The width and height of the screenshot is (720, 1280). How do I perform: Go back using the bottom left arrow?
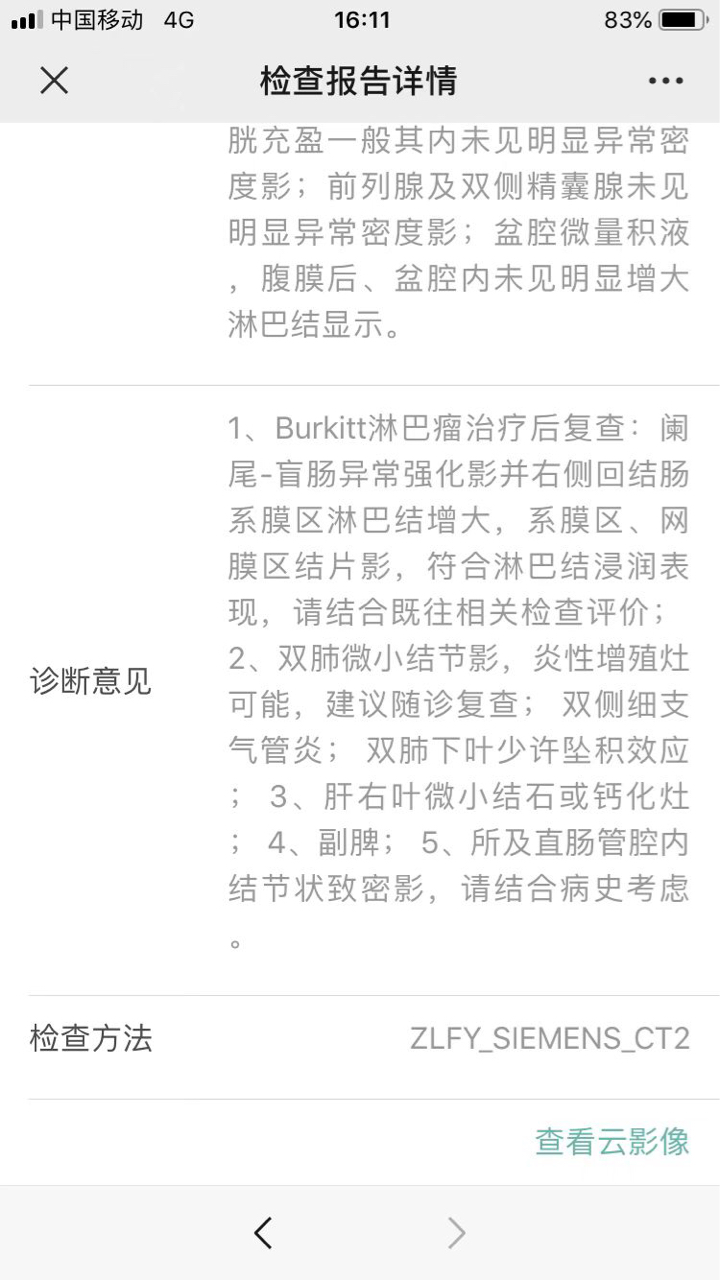click(263, 1233)
